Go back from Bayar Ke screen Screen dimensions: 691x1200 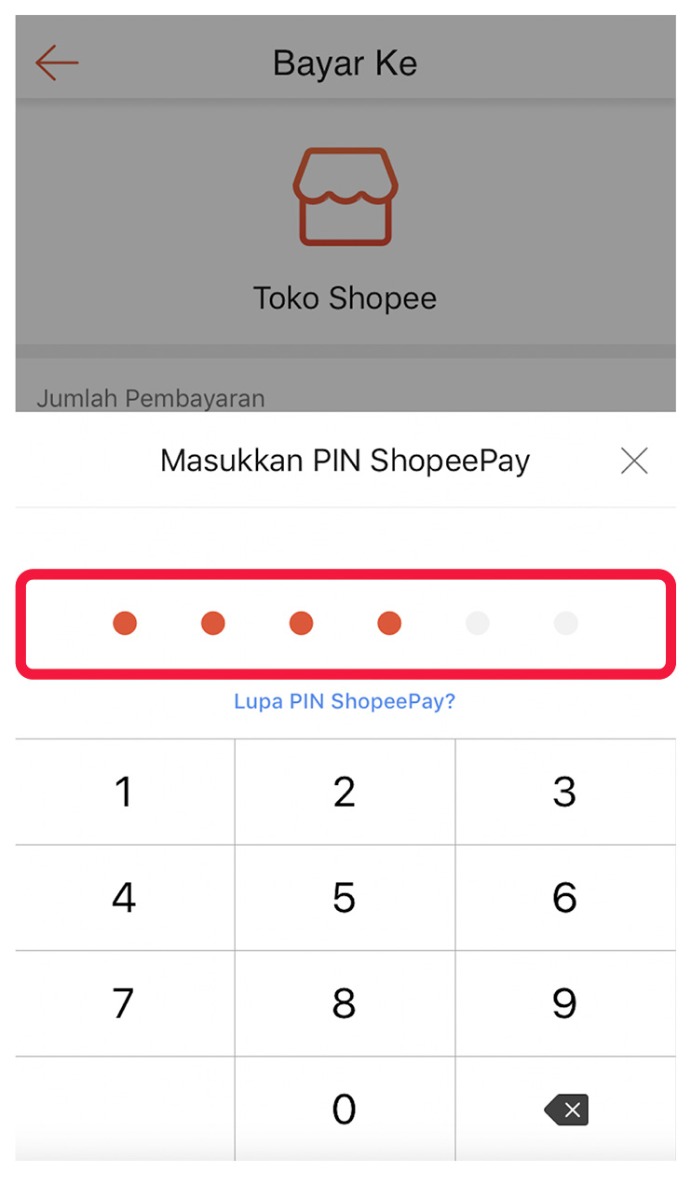57,63
